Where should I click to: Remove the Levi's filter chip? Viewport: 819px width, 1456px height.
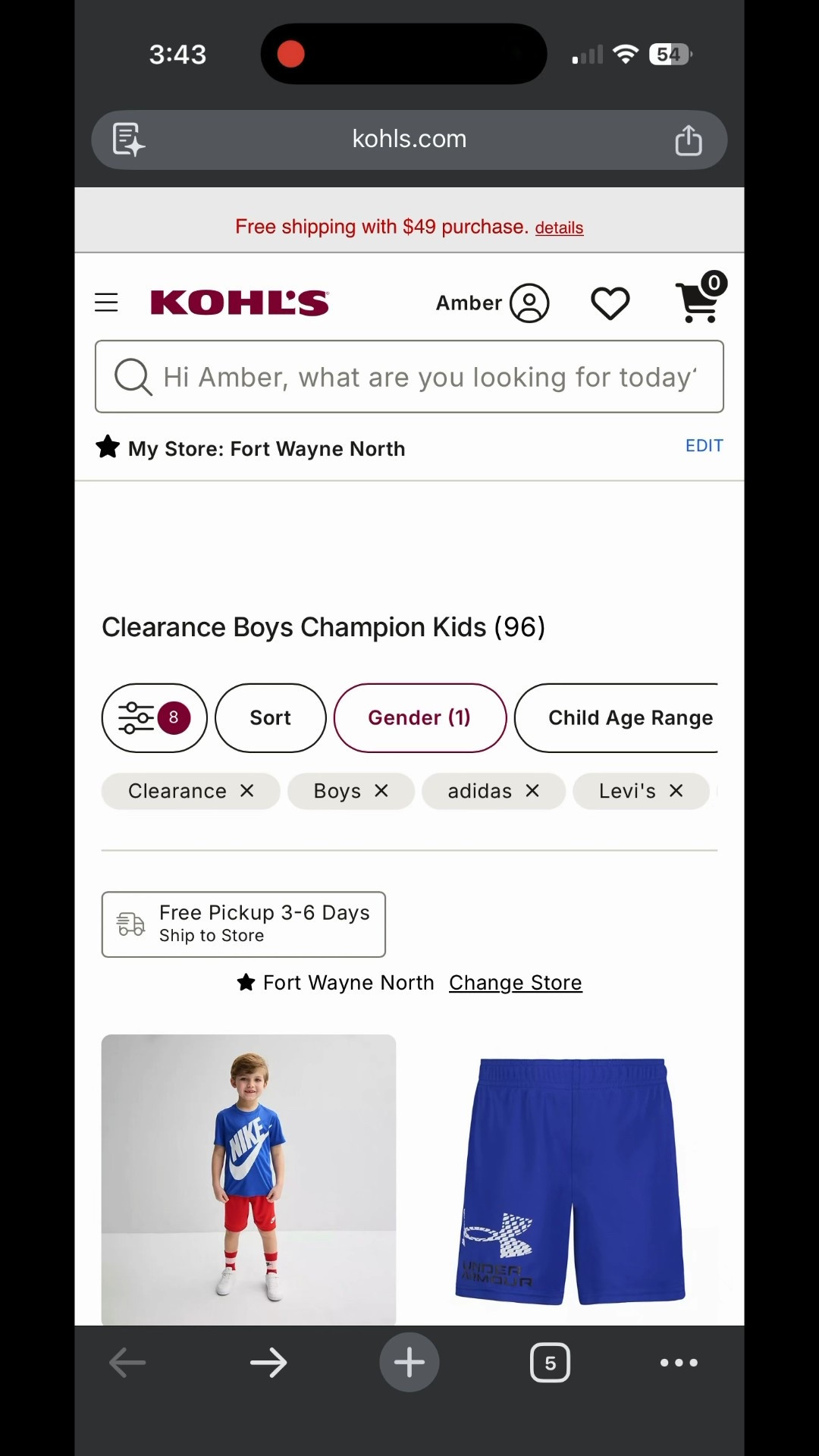[x=676, y=791]
